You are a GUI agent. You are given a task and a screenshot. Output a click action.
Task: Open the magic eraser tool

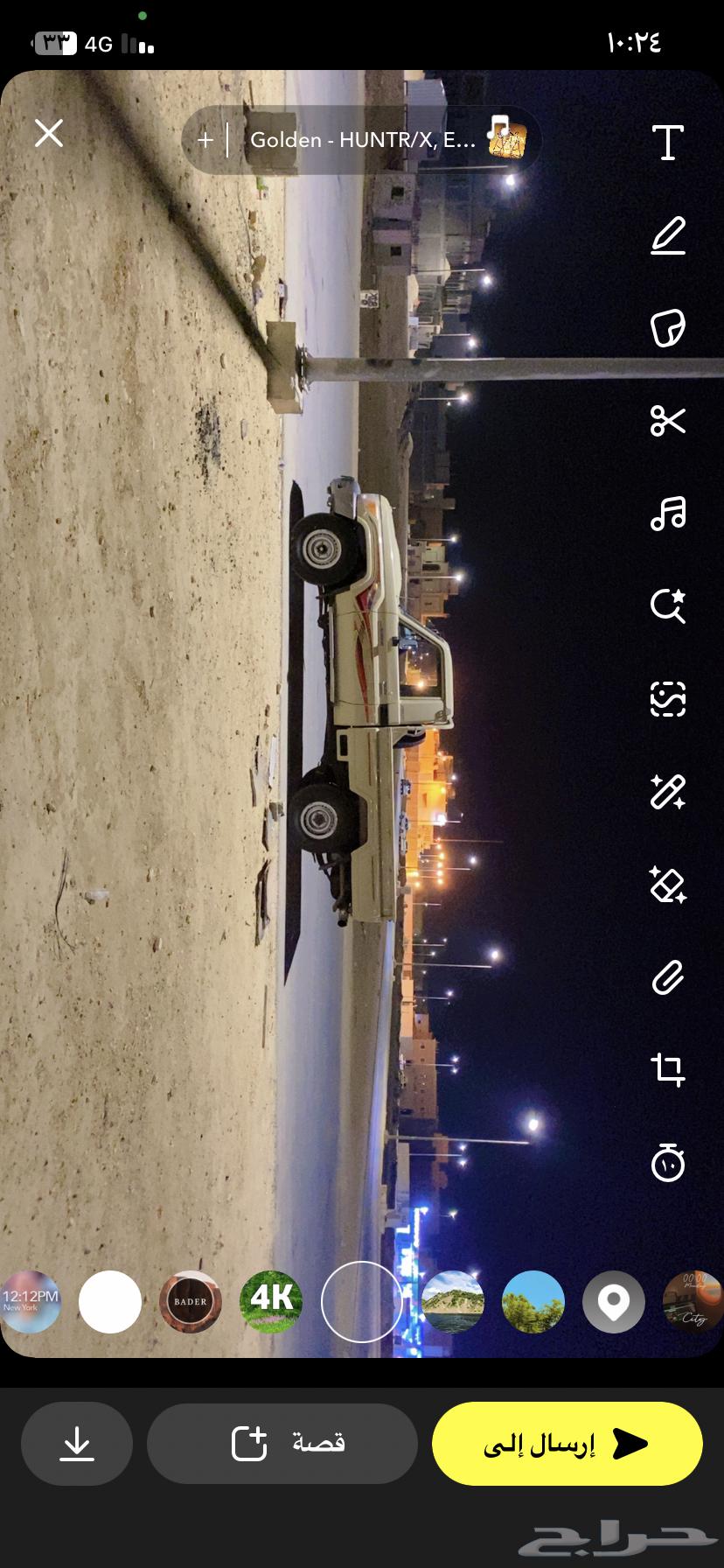coord(668,885)
